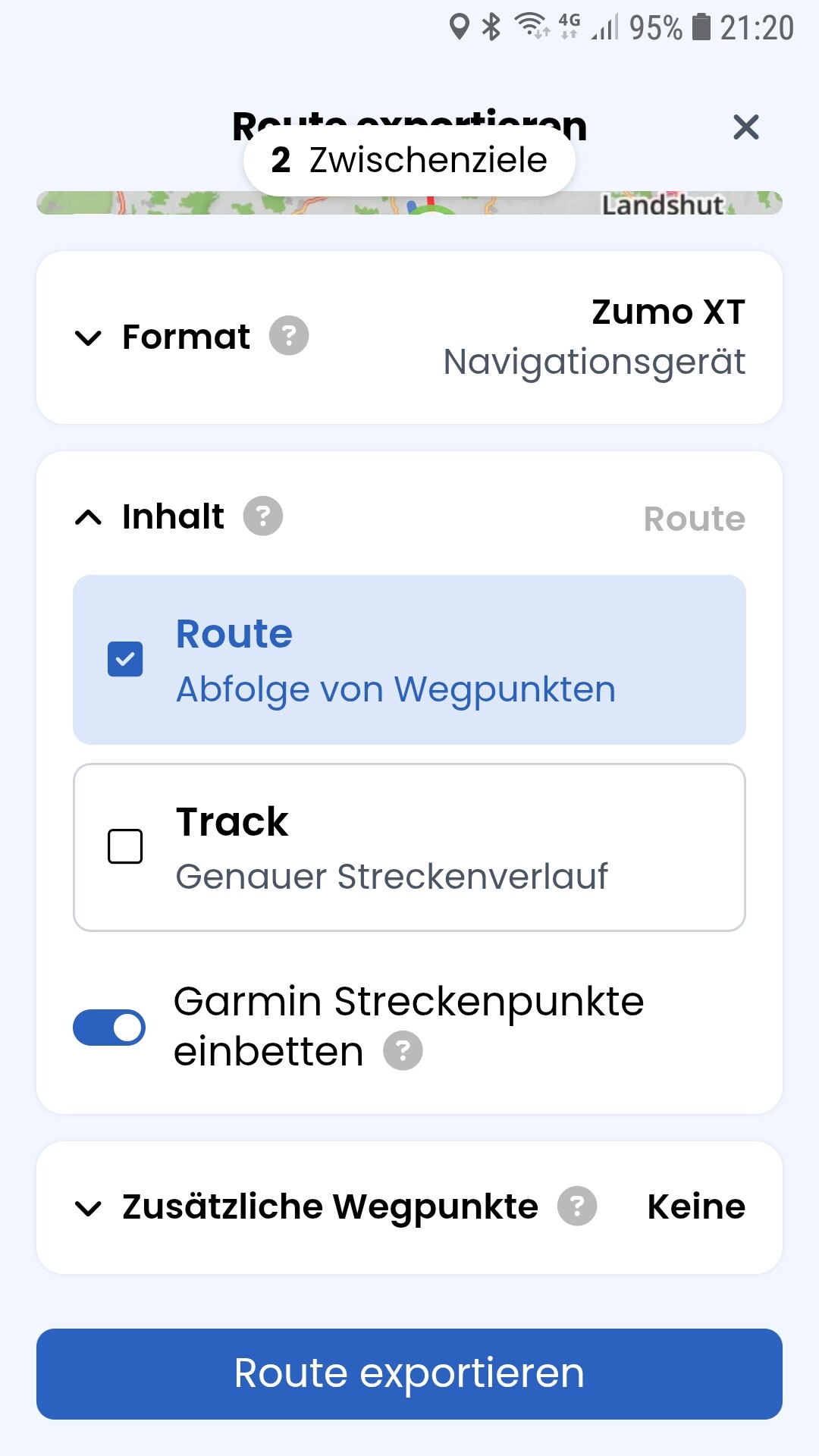This screenshot has width=819, height=1456.
Task: Select the Track checkbox
Action: tap(125, 846)
